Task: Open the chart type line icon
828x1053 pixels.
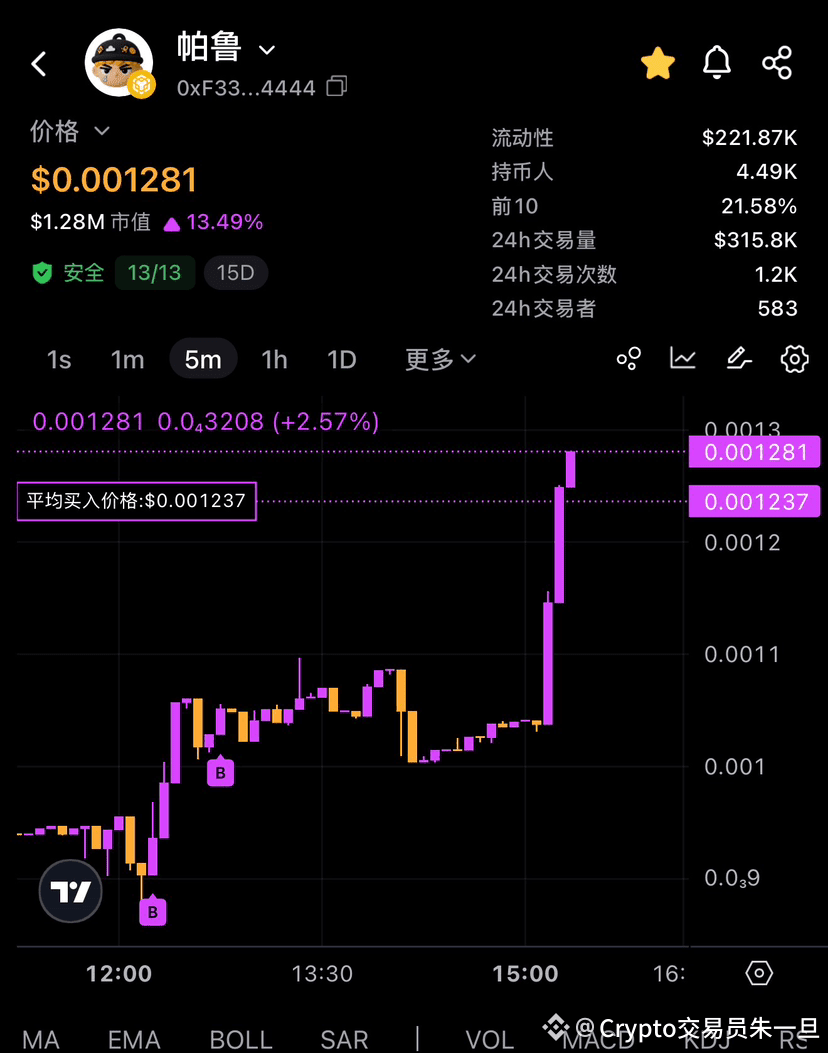Action: [x=683, y=358]
